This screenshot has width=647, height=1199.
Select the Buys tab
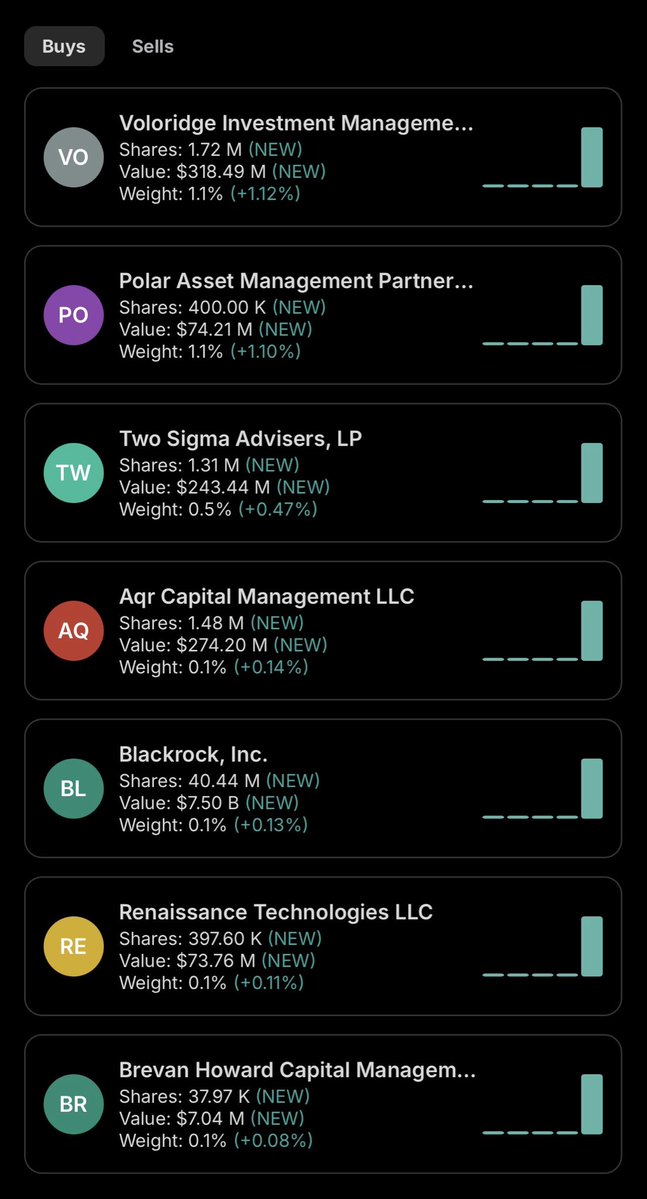click(x=64, y=46)
